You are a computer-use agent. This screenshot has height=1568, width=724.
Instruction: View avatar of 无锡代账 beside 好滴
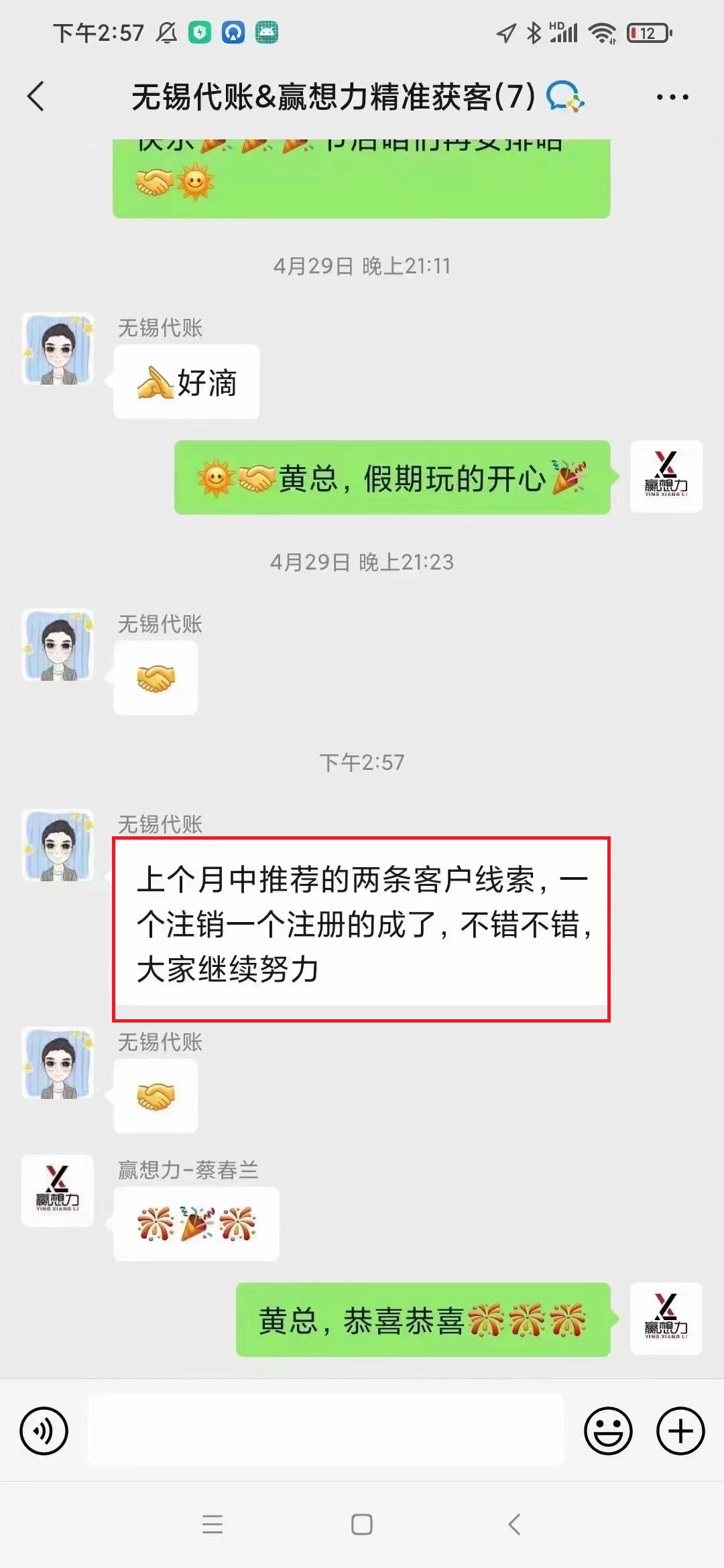click(58, 348)
